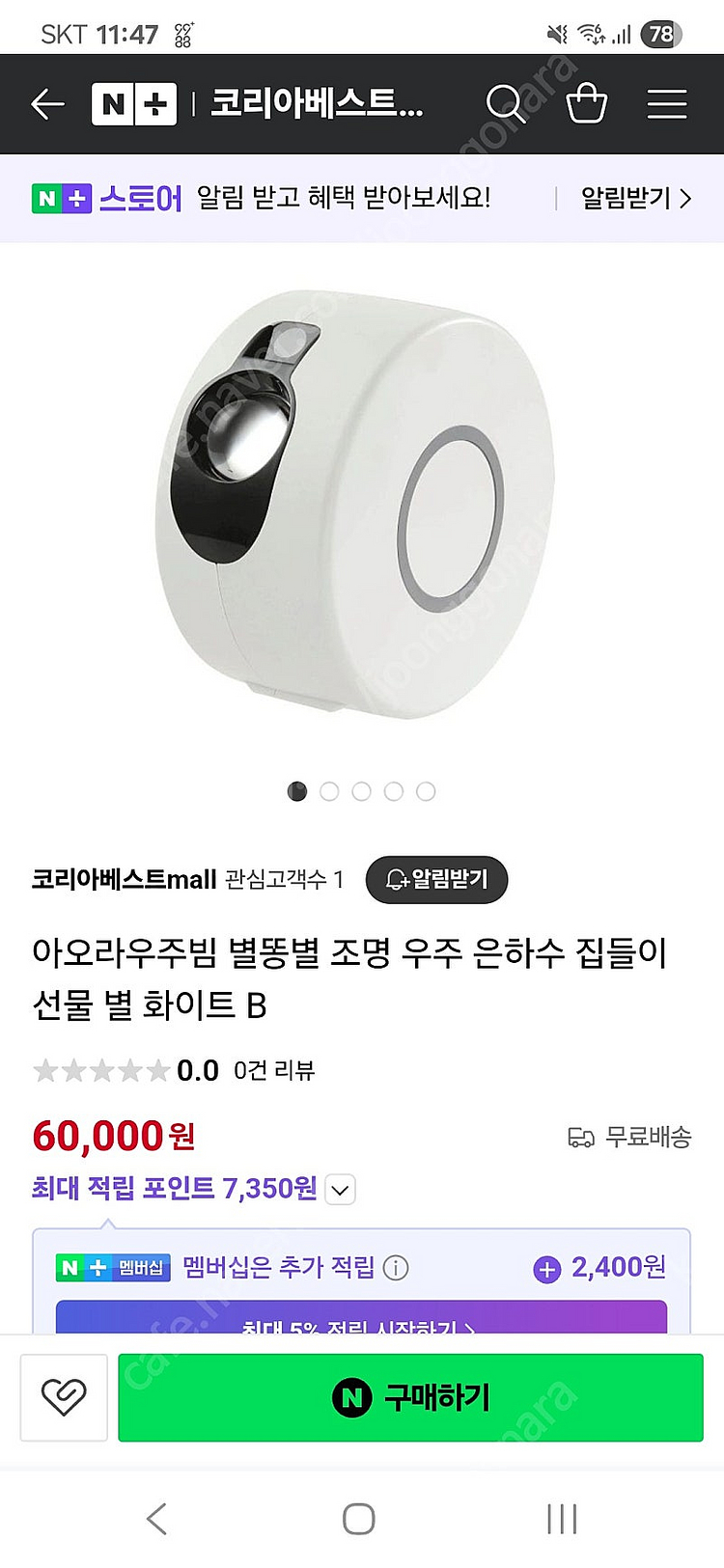Image resolution: width=724 pixels, height=1568 pixels.
Task: Go back using the header arrow
Action: point(47,104)
